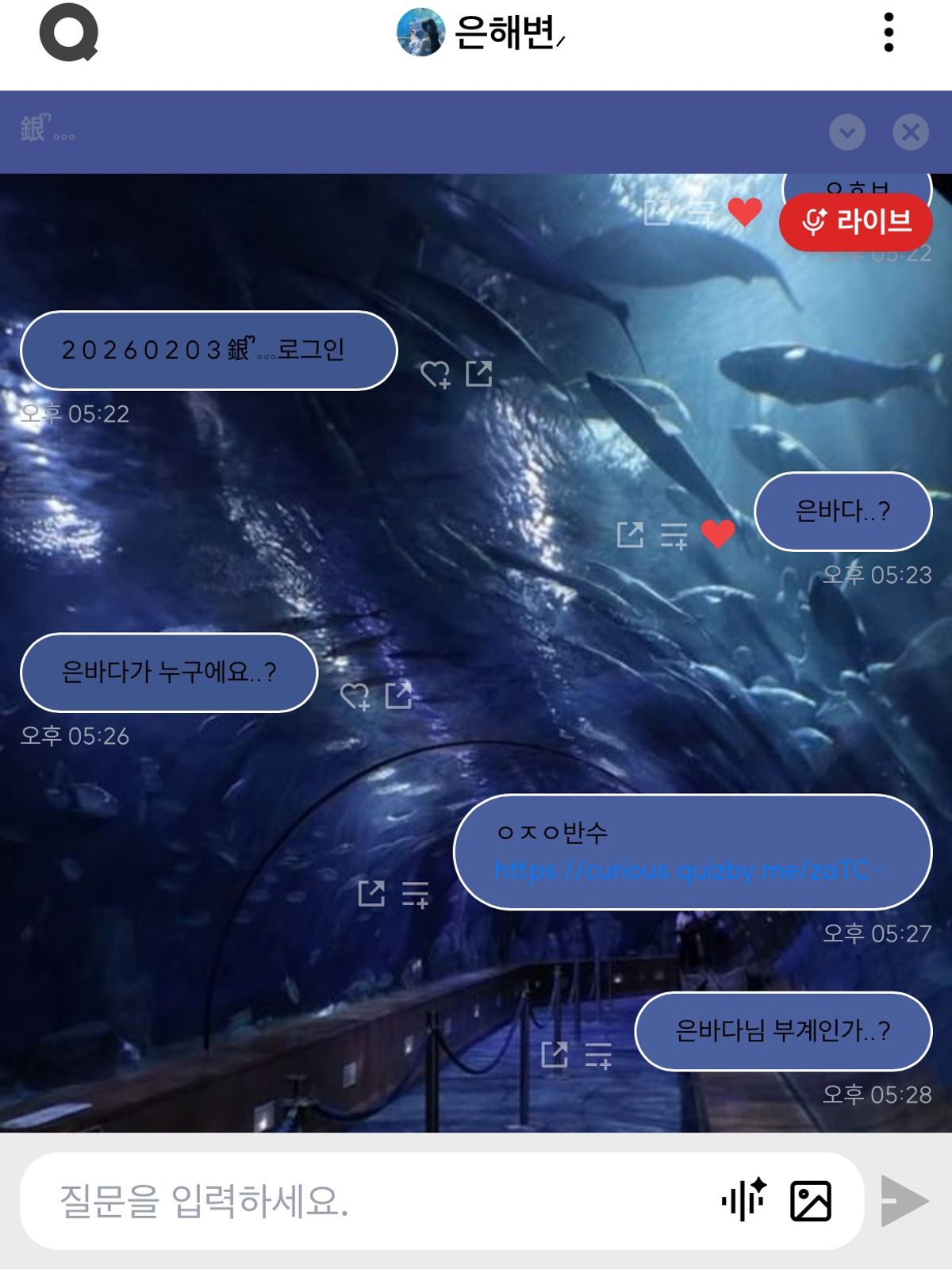This screenshot has height=1273, width=952.
Task: Join the 라이브 live session
Action: click(856, 221)
